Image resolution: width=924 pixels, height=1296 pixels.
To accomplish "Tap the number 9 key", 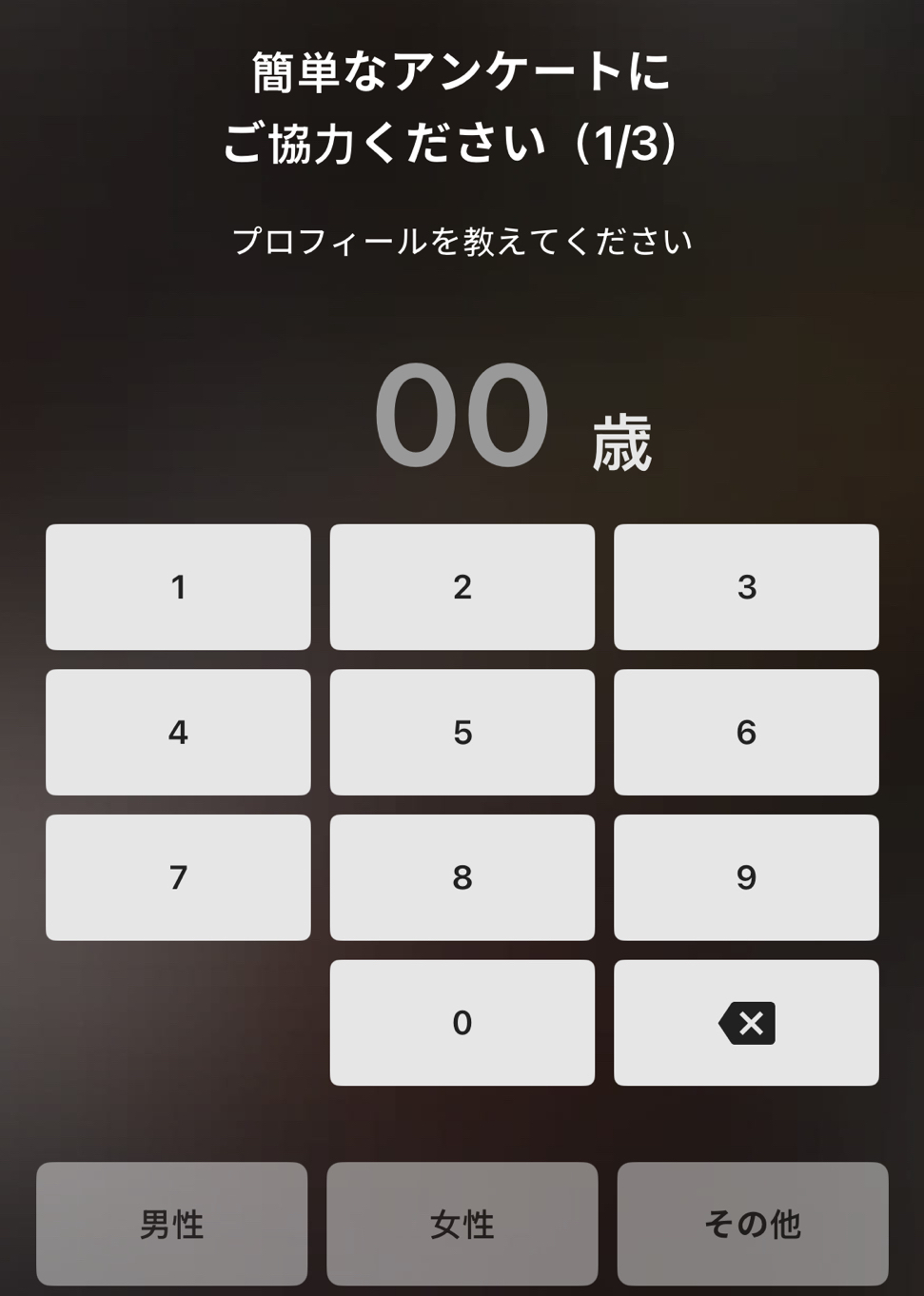I will click(x=746, y=877).
